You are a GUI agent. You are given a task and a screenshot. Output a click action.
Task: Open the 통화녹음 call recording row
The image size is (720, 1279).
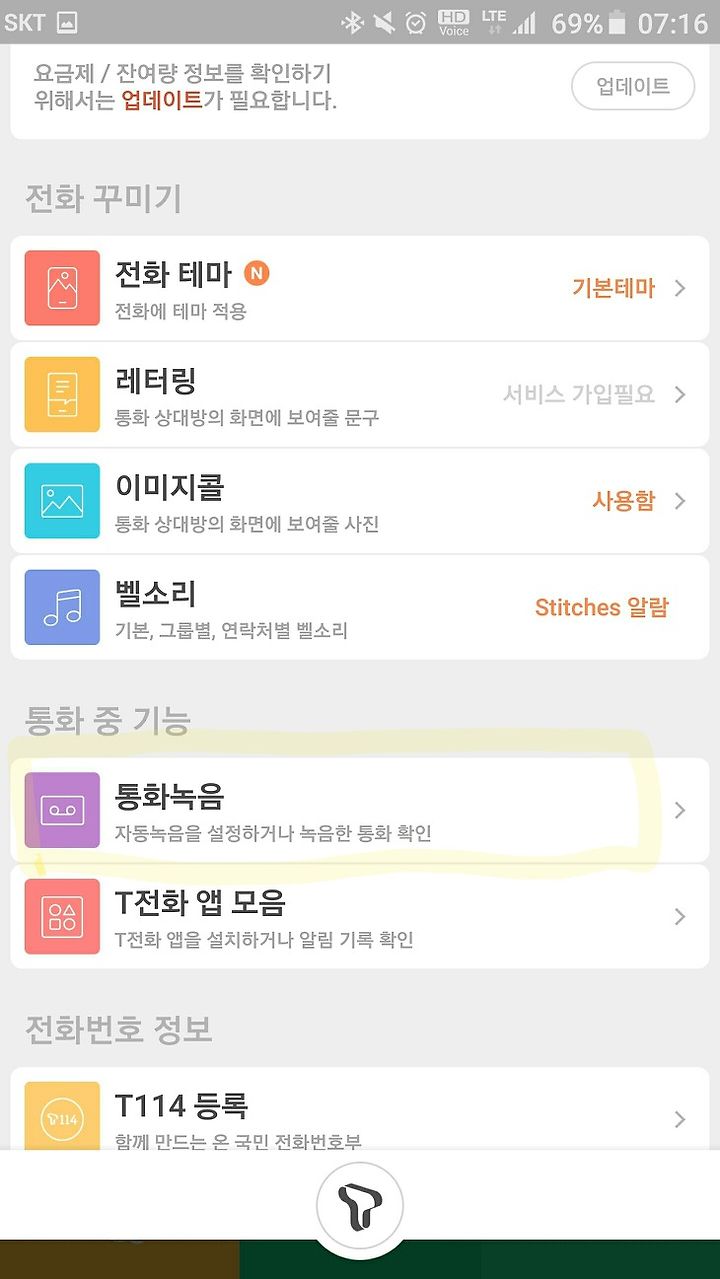(x=360, y=810)
